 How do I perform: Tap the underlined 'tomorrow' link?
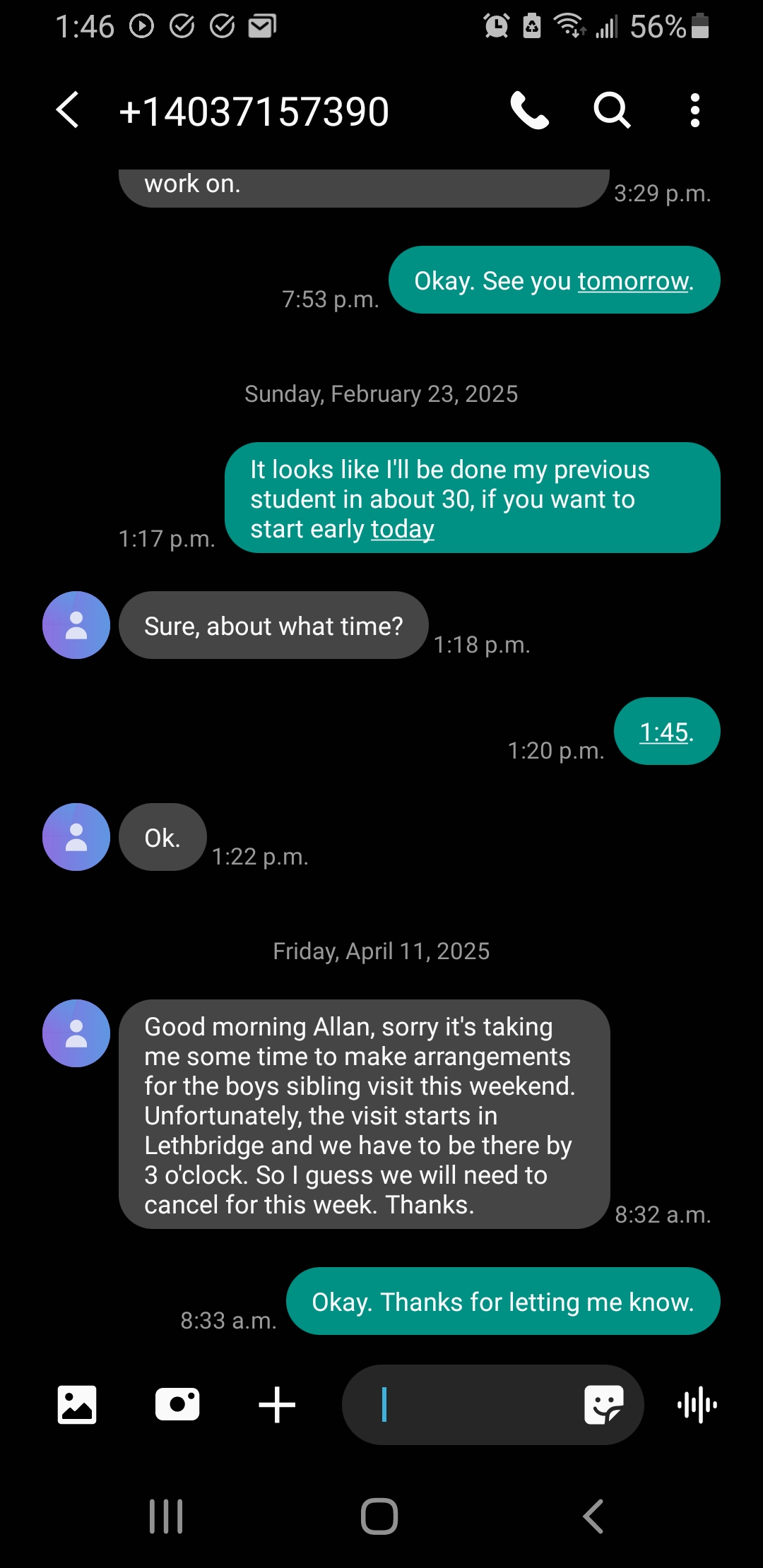634,281
